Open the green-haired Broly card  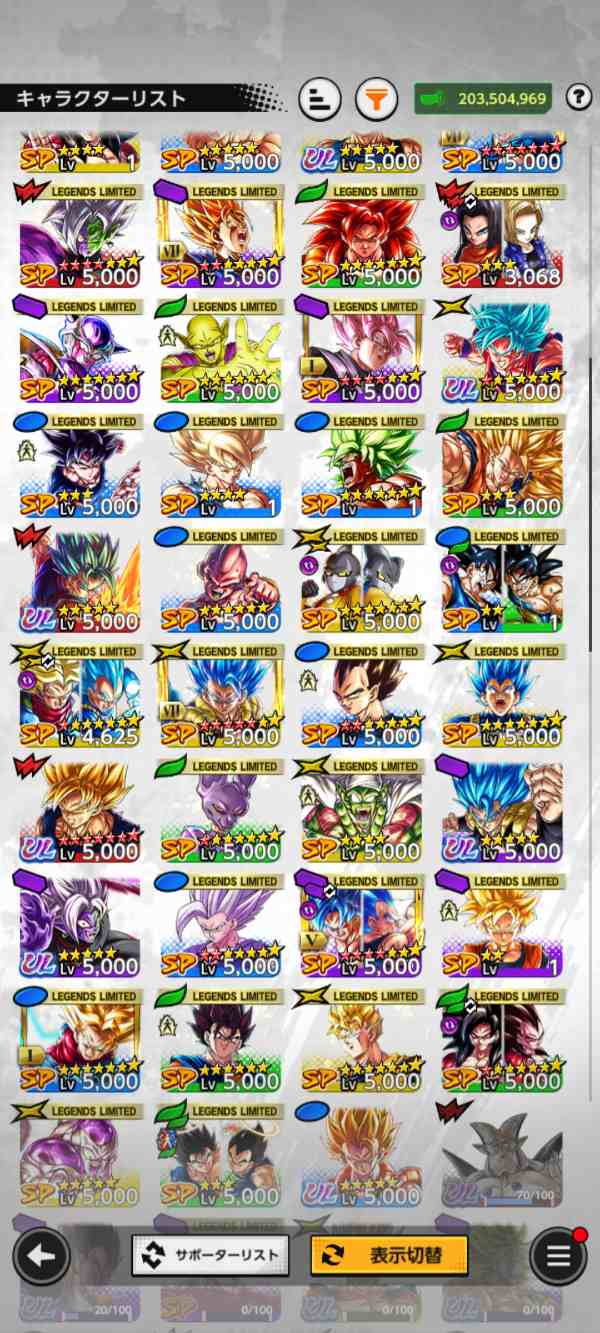click(x=362, y=467)
